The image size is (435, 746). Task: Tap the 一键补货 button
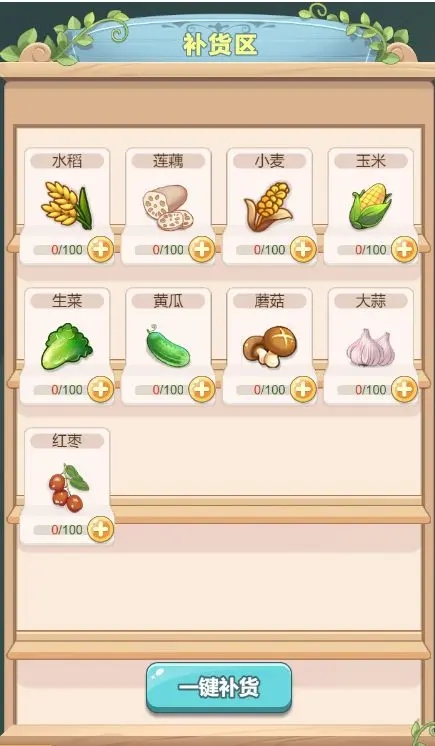pyautogui.click(x=219, y=688)
